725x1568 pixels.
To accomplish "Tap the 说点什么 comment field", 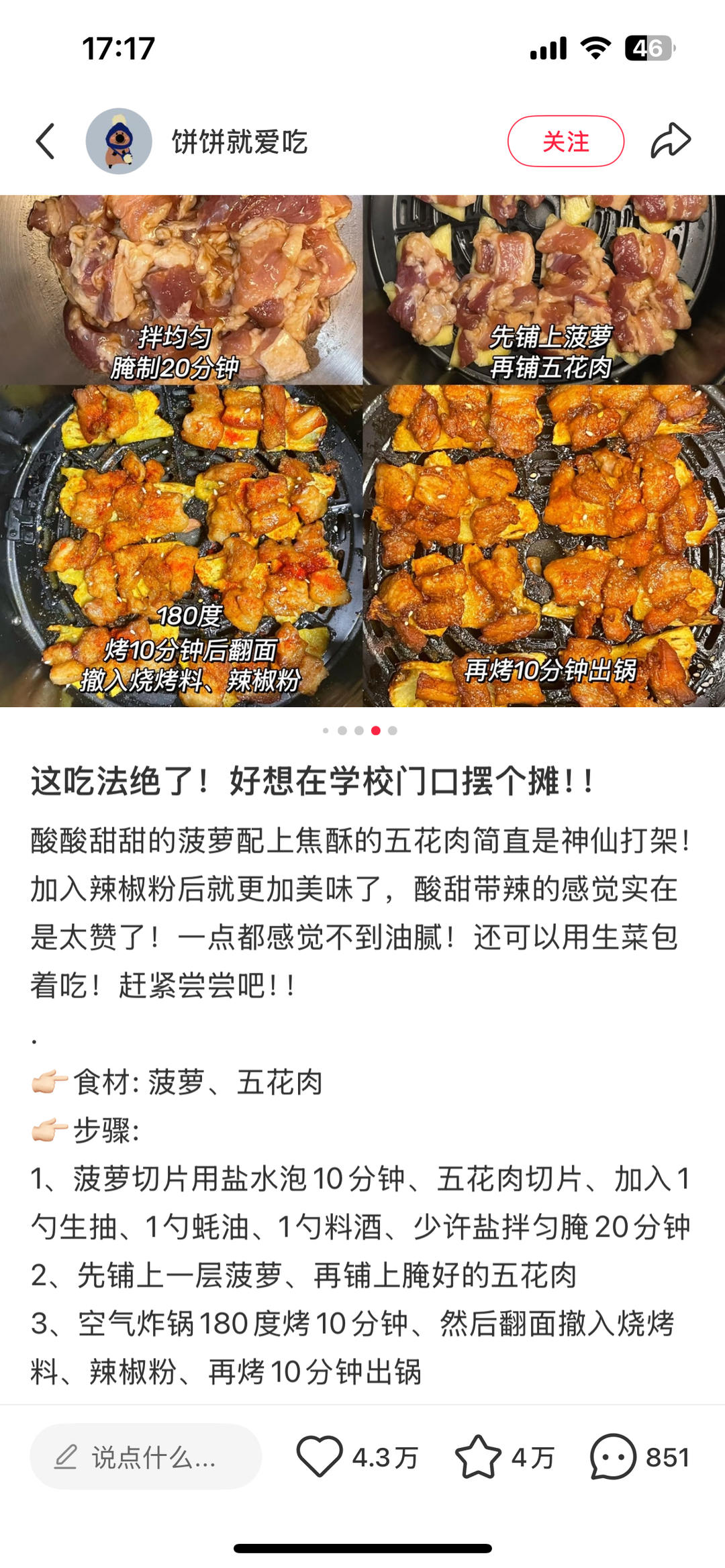I will (146, 1457).
